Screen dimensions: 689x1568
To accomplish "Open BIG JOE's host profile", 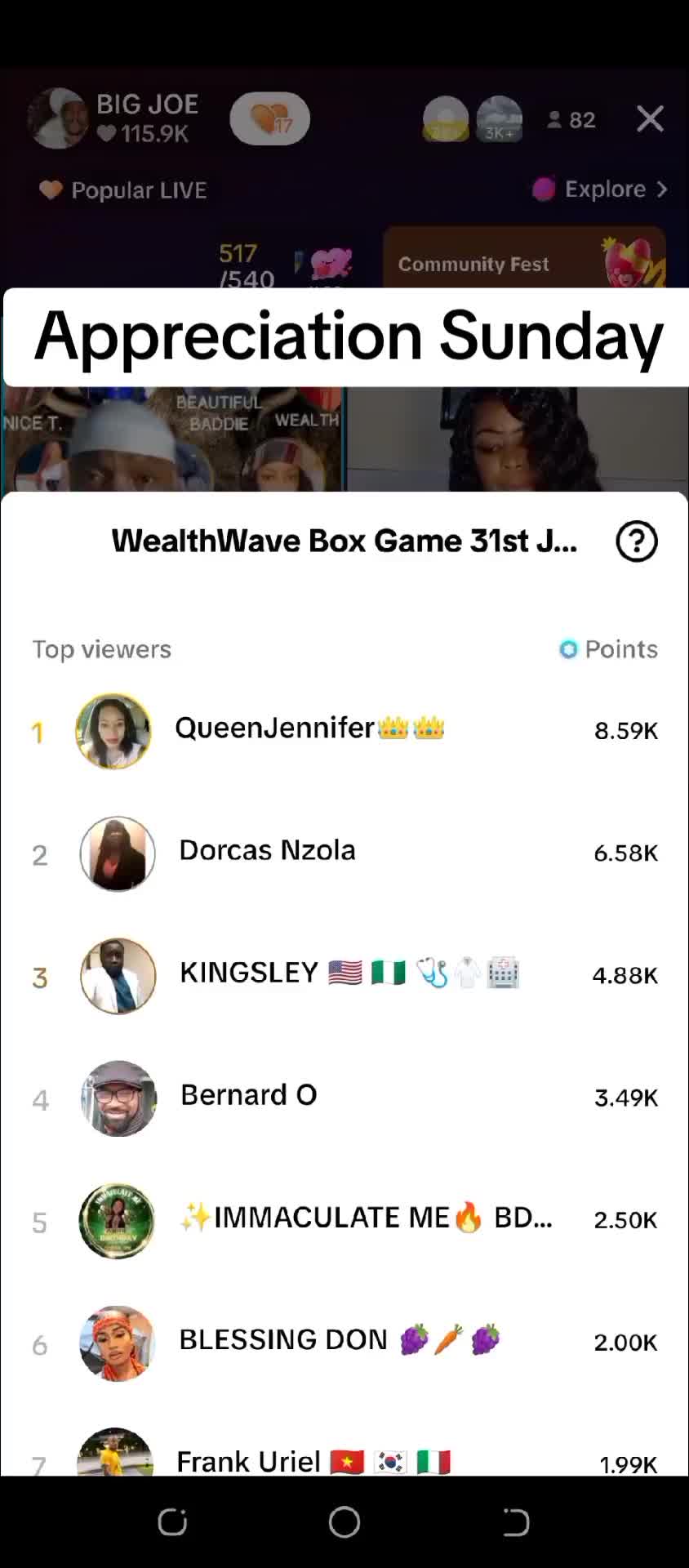I will pyautogui.click(x=57, y=119).
